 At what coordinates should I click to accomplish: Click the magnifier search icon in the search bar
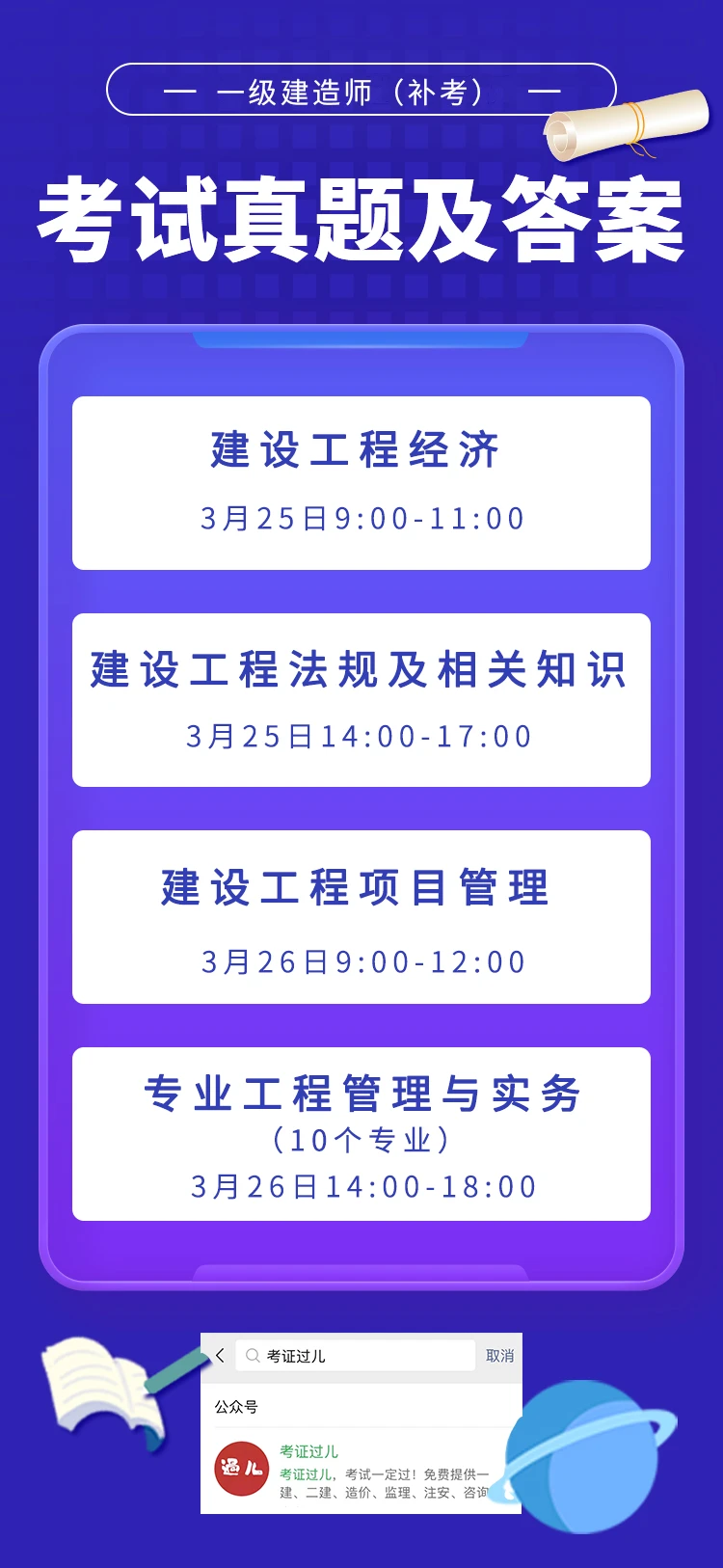253,1354
